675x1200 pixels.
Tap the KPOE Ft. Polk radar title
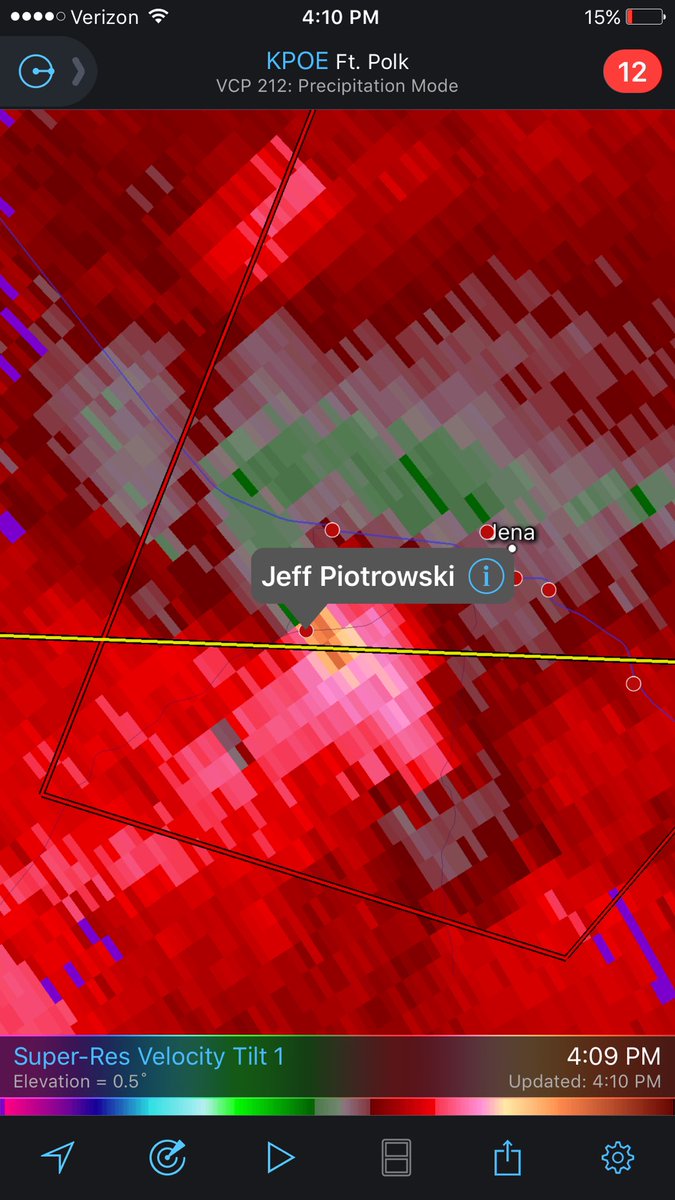click(337, 61)
